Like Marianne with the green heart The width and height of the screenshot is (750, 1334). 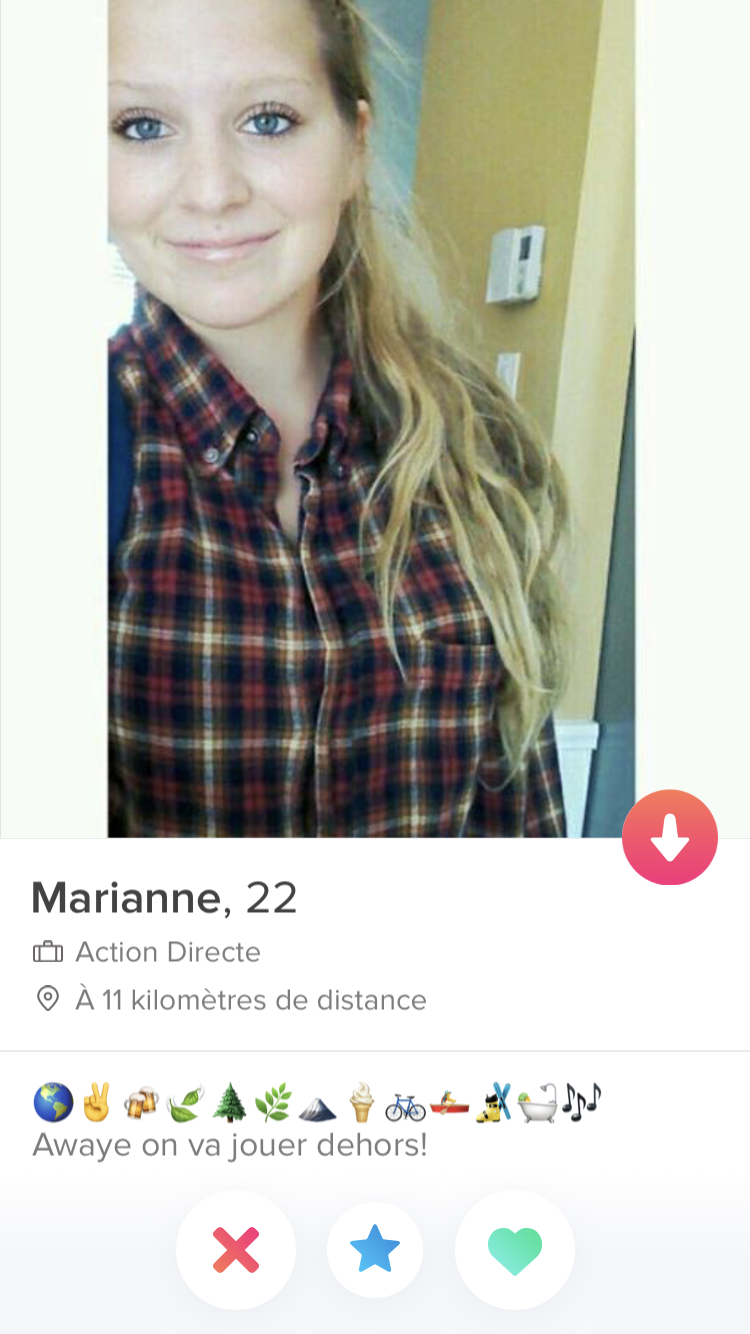click(x=515, y=1249)
